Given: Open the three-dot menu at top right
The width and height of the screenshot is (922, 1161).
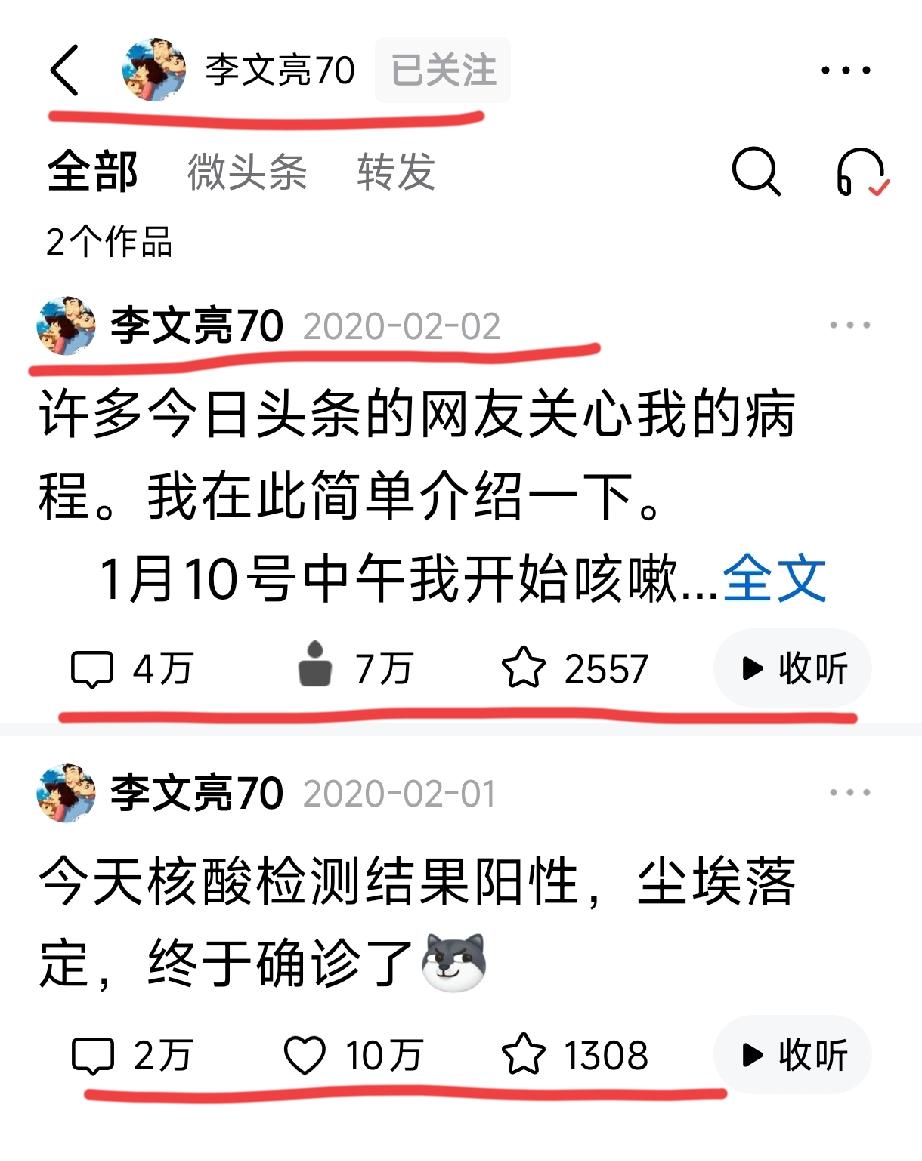Looking at the screenshot, I should pyautogui.click(x=845, y=70).
